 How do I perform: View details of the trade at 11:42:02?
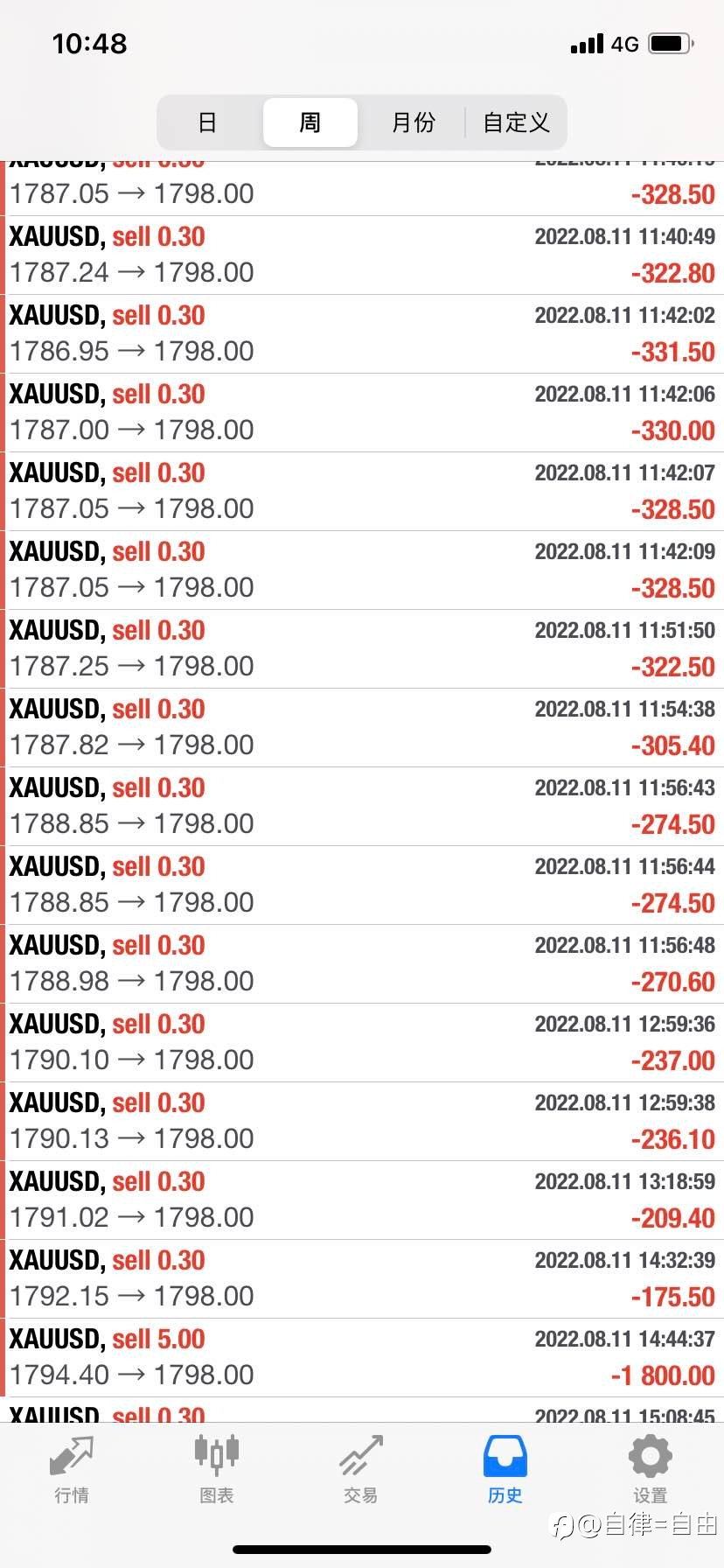pyautogui.click(x=362, y=334)
